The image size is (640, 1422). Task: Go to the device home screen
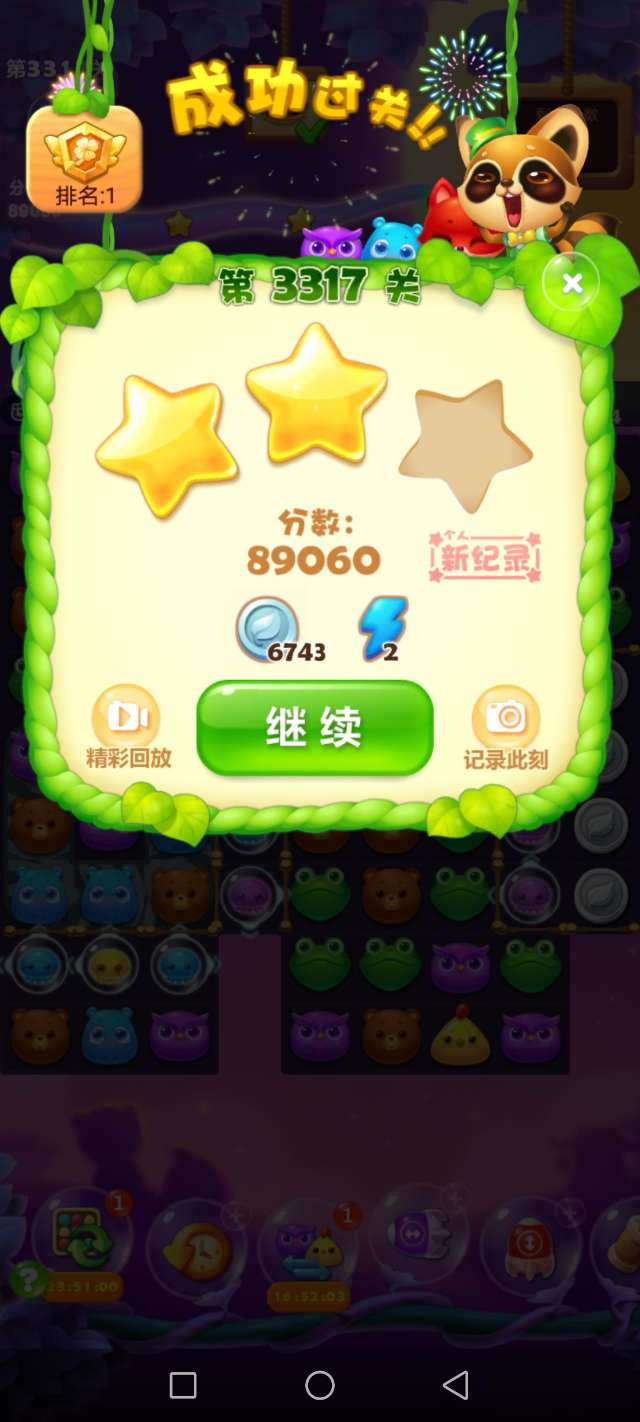point(320,1385)
